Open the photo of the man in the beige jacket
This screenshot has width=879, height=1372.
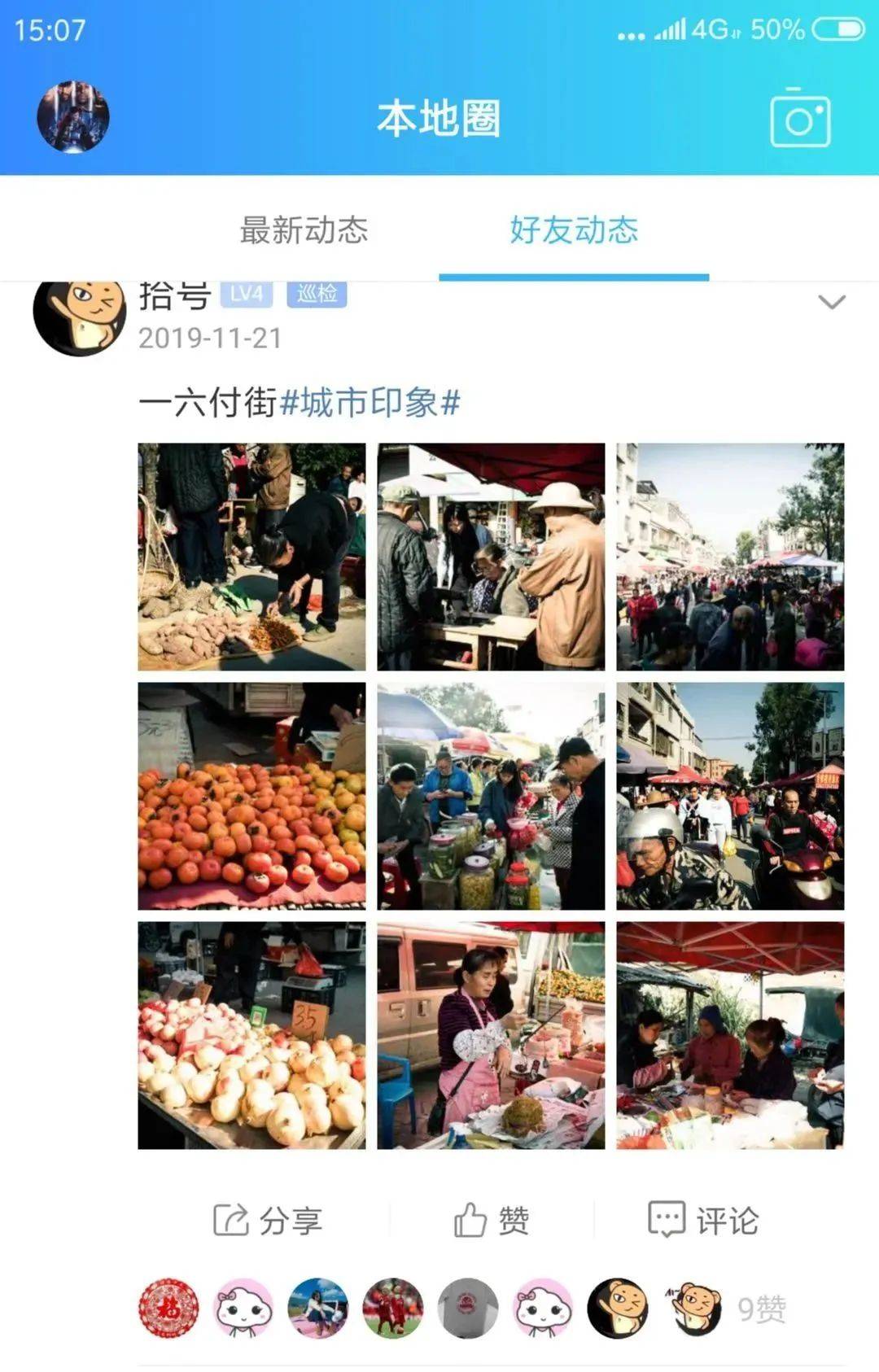491,557
